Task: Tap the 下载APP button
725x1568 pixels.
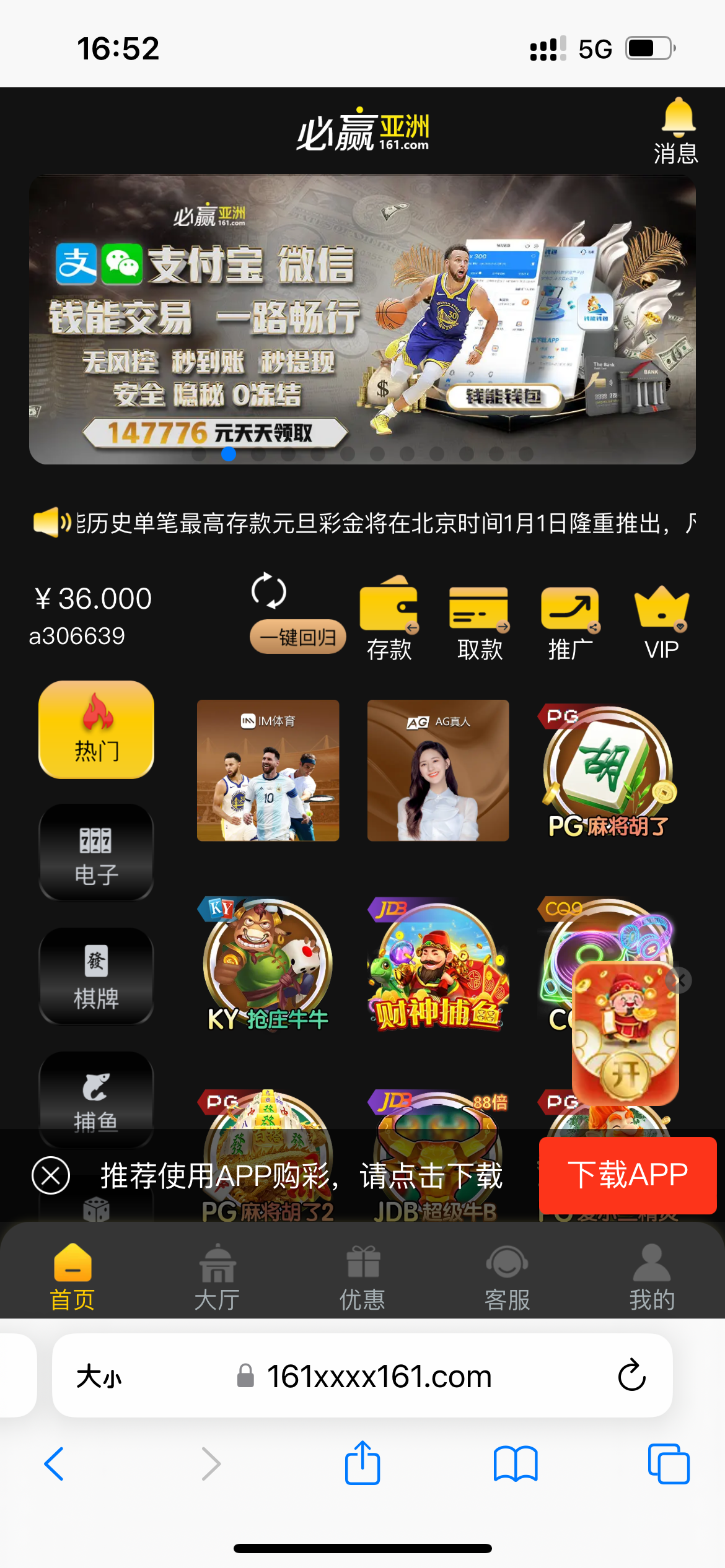Action: (627, 1175)
